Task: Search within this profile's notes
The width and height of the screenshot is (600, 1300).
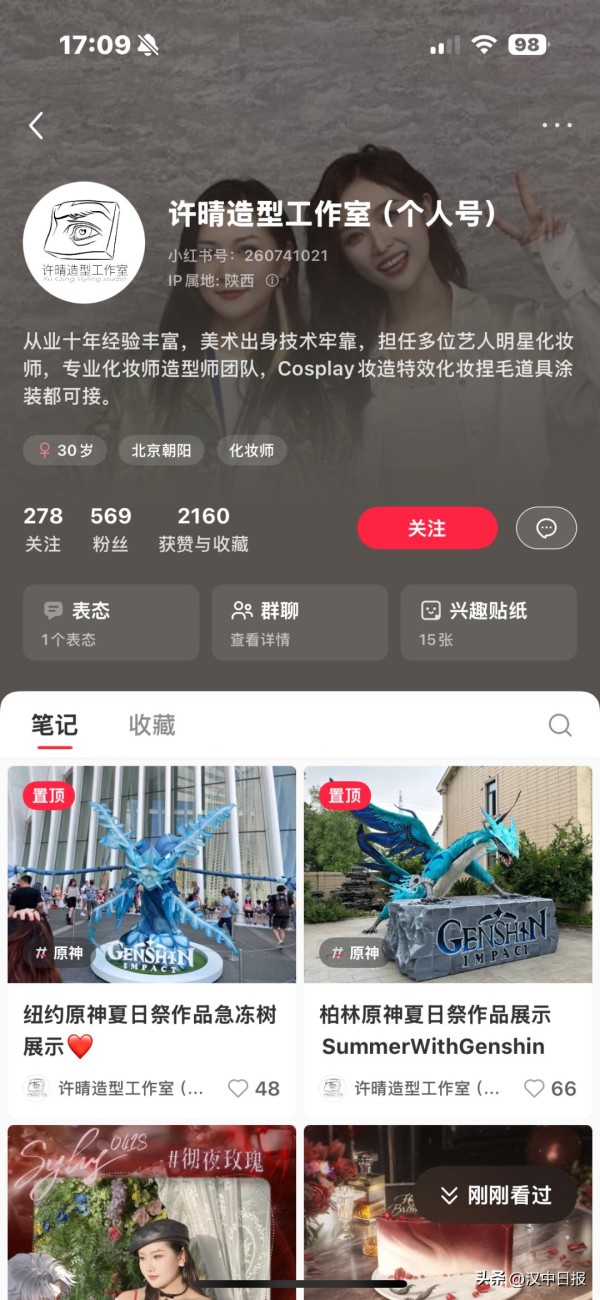Action: (560, 725)
